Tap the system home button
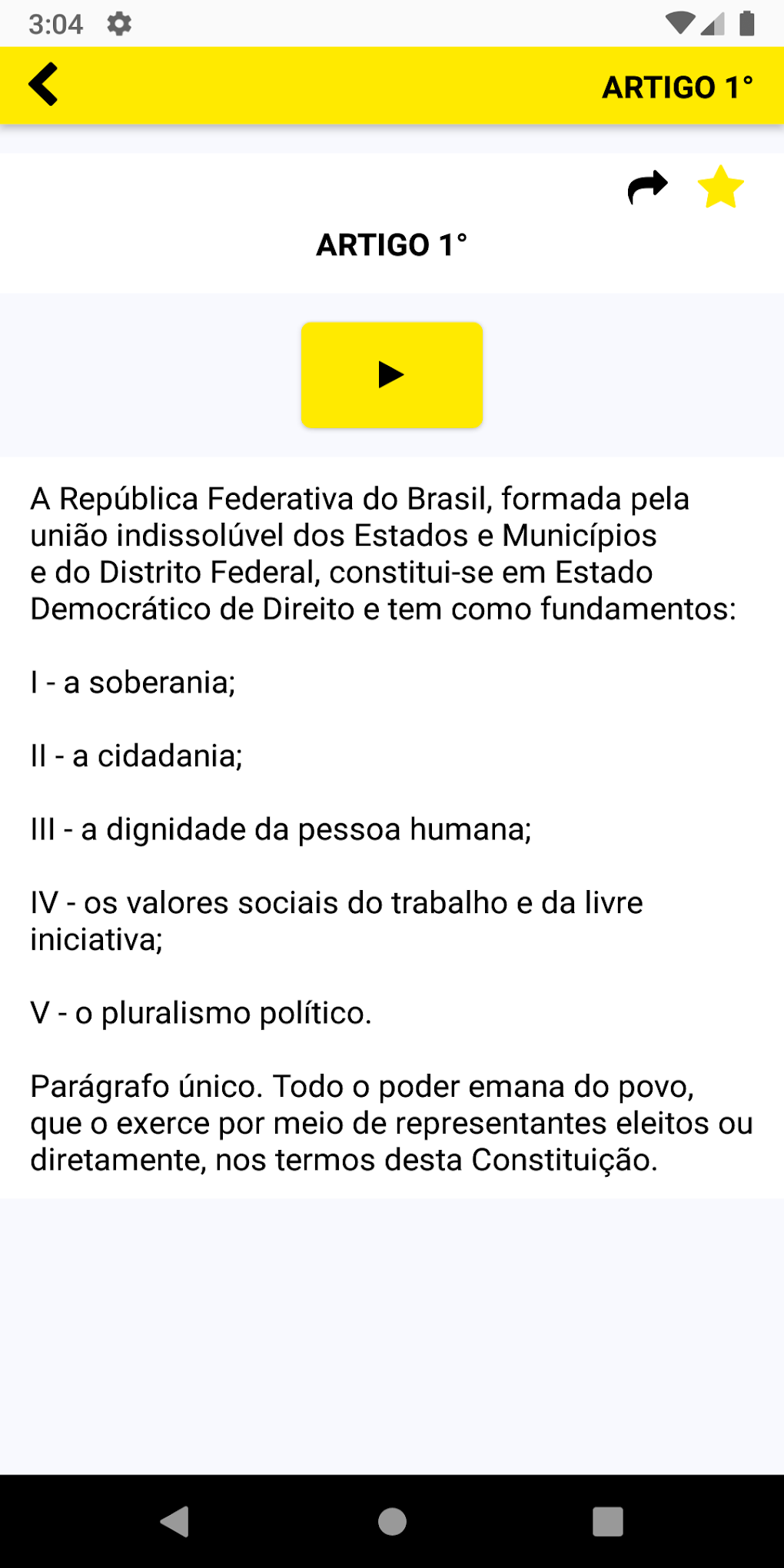The image size is (784, 1568). (x=392, y=1521)
